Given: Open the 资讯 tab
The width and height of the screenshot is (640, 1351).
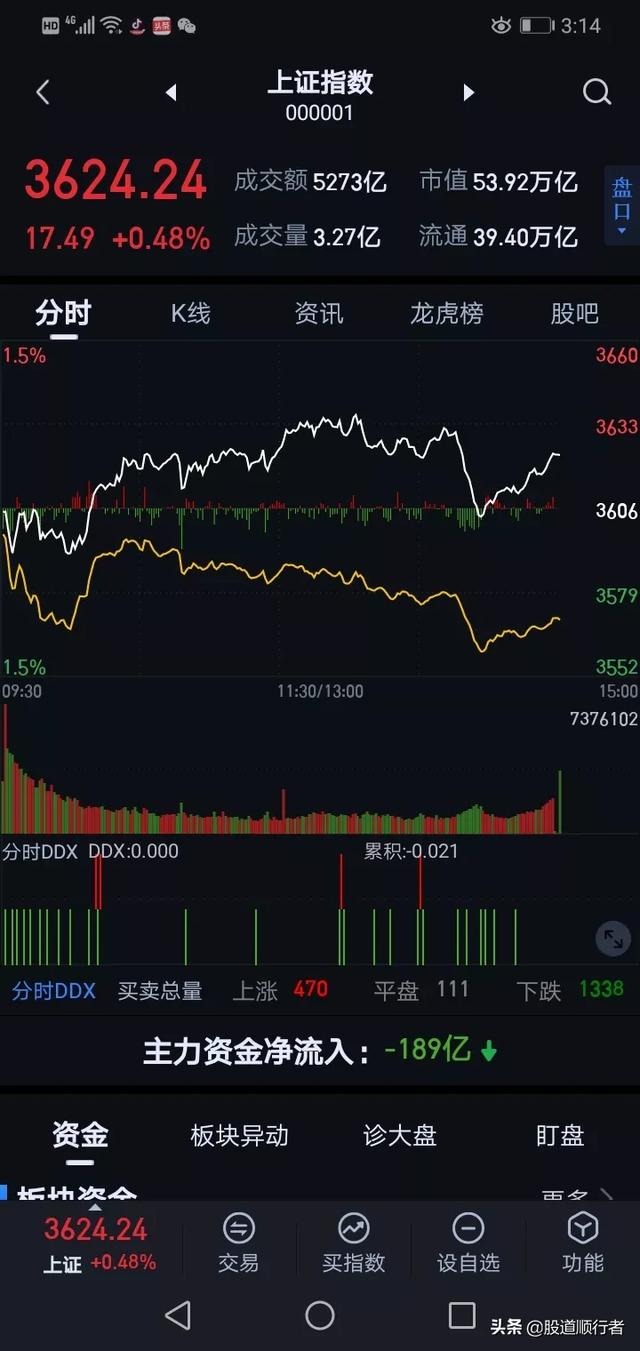Looking at the screenshot, I should [319, 313].
